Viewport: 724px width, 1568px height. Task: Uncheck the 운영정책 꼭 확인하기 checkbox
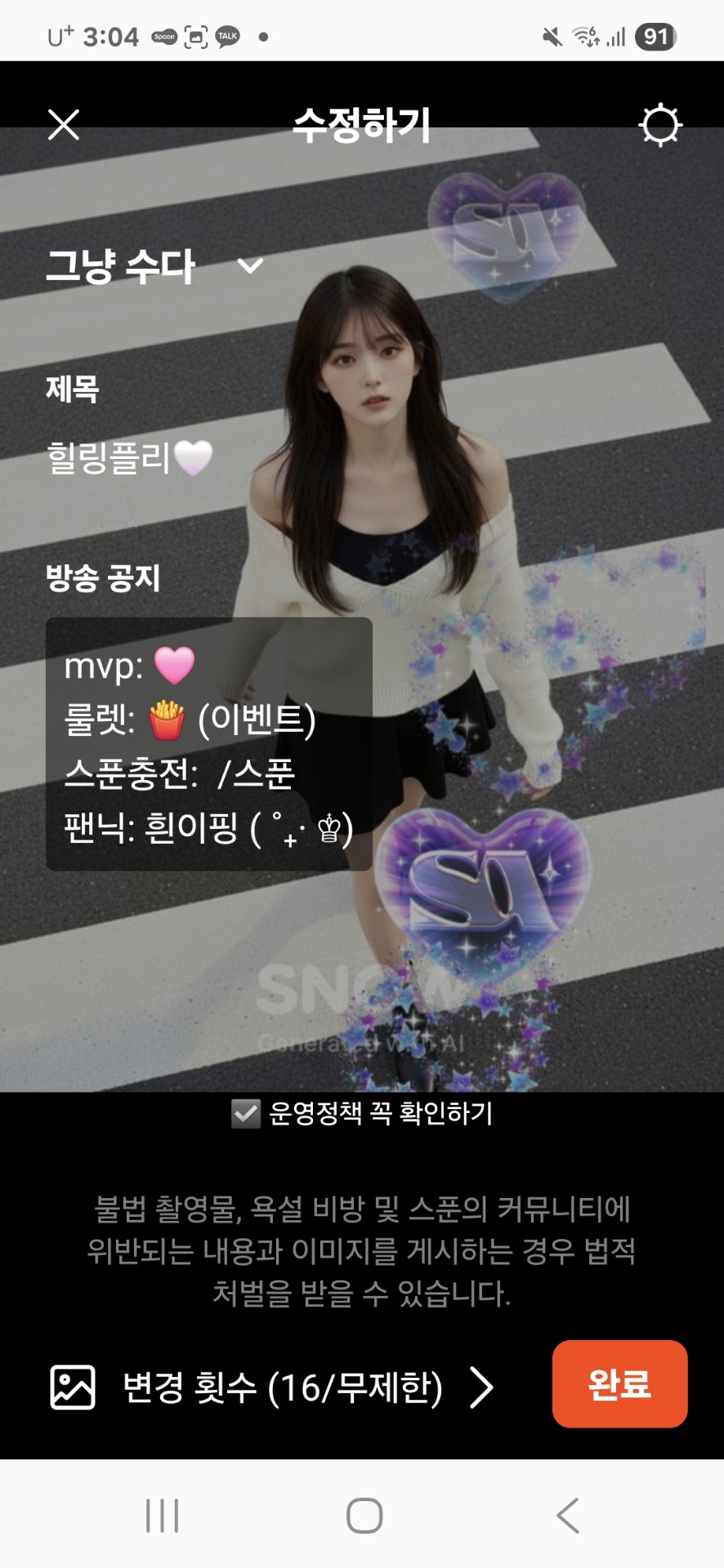(245, 1111)
